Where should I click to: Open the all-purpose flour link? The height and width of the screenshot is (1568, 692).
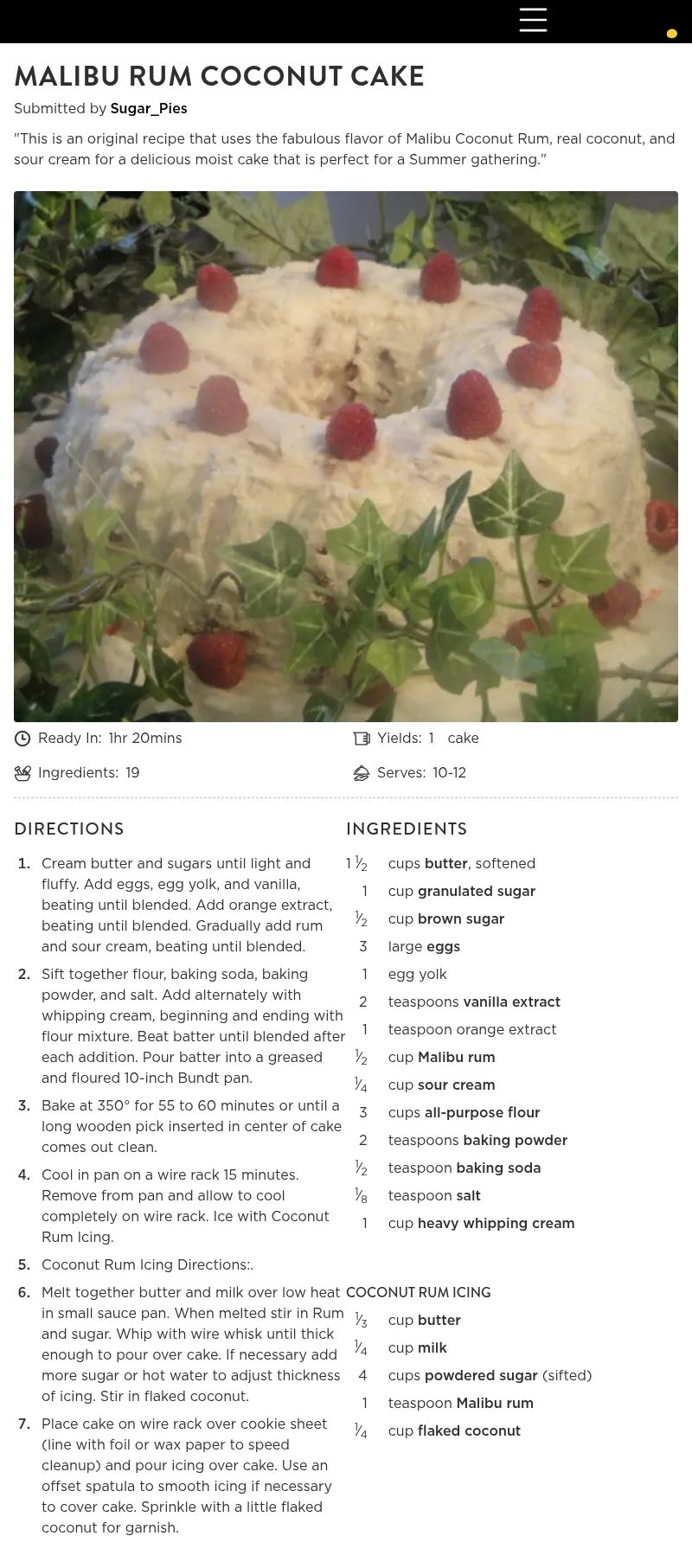[482, 1113]
